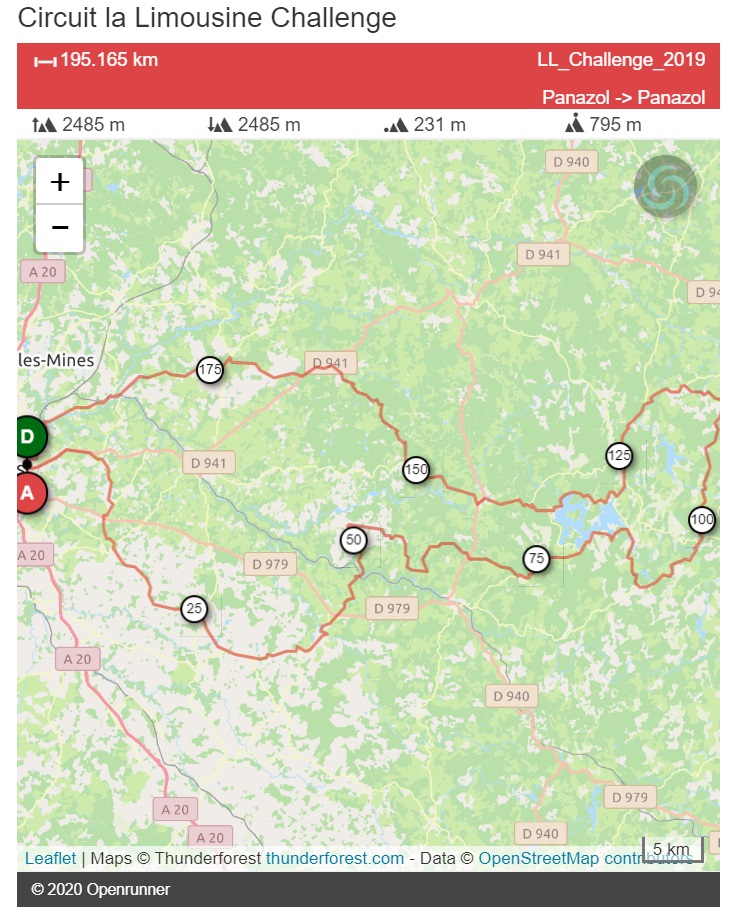The image size is (737, 921).
Task: Select the red A arrival marker
Action: (x=29, y=492)
